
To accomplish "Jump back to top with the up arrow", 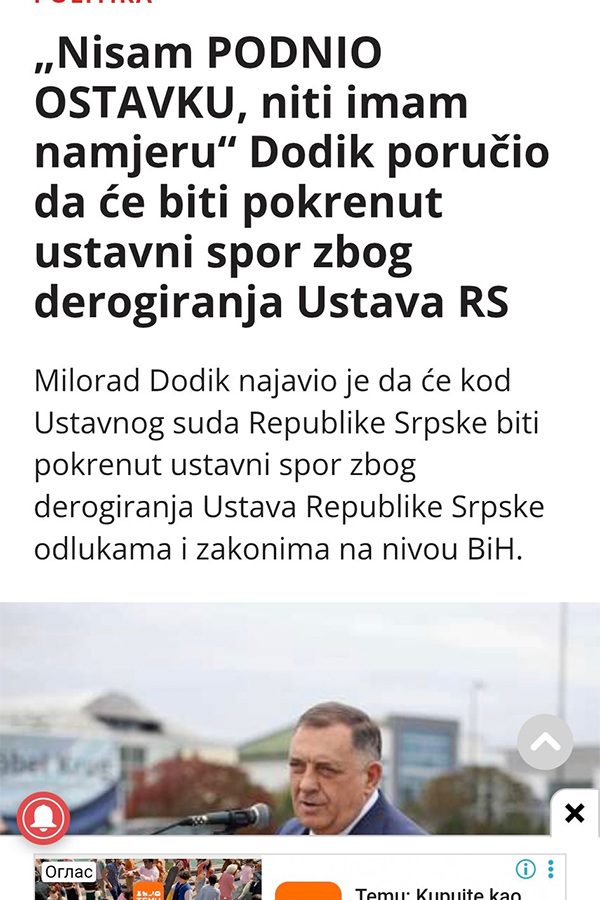I will 545,742.
